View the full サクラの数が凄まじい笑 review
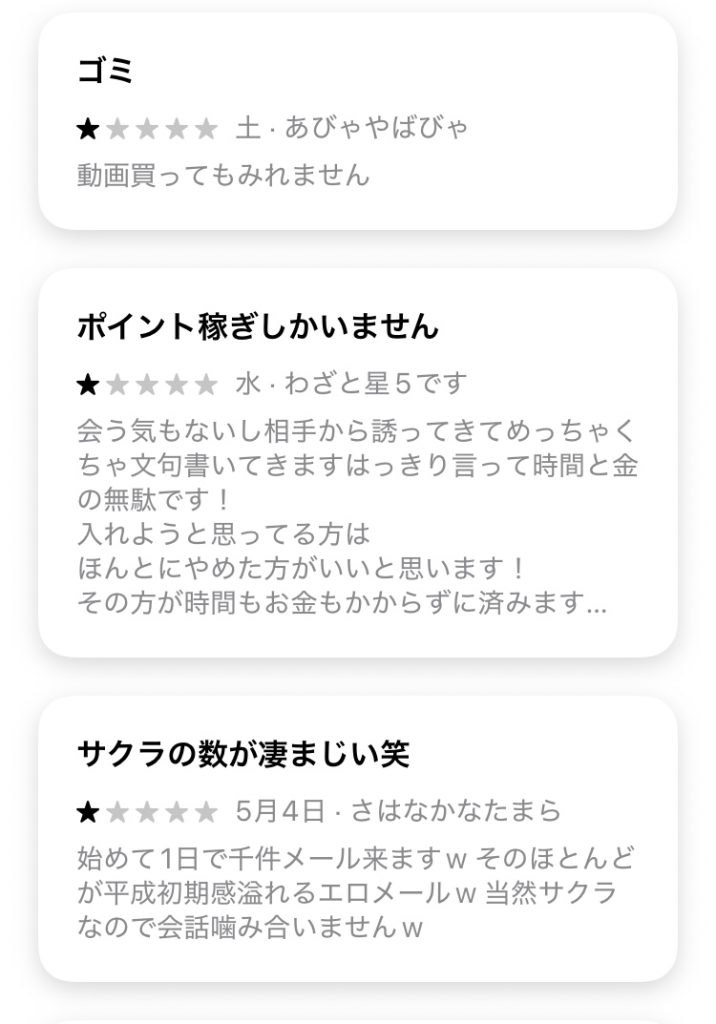 357,838
